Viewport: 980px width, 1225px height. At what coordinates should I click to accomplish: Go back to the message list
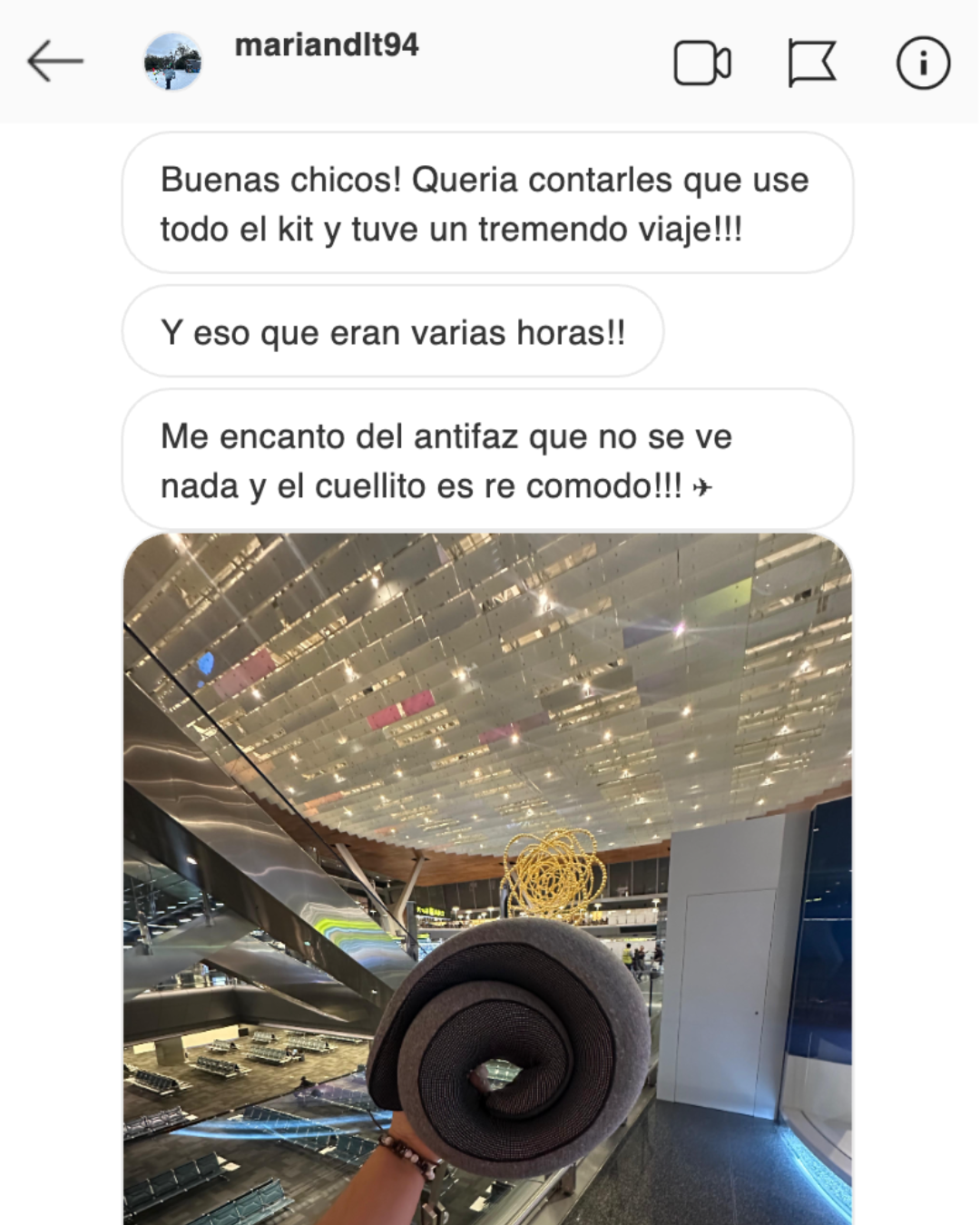point(55,62)
